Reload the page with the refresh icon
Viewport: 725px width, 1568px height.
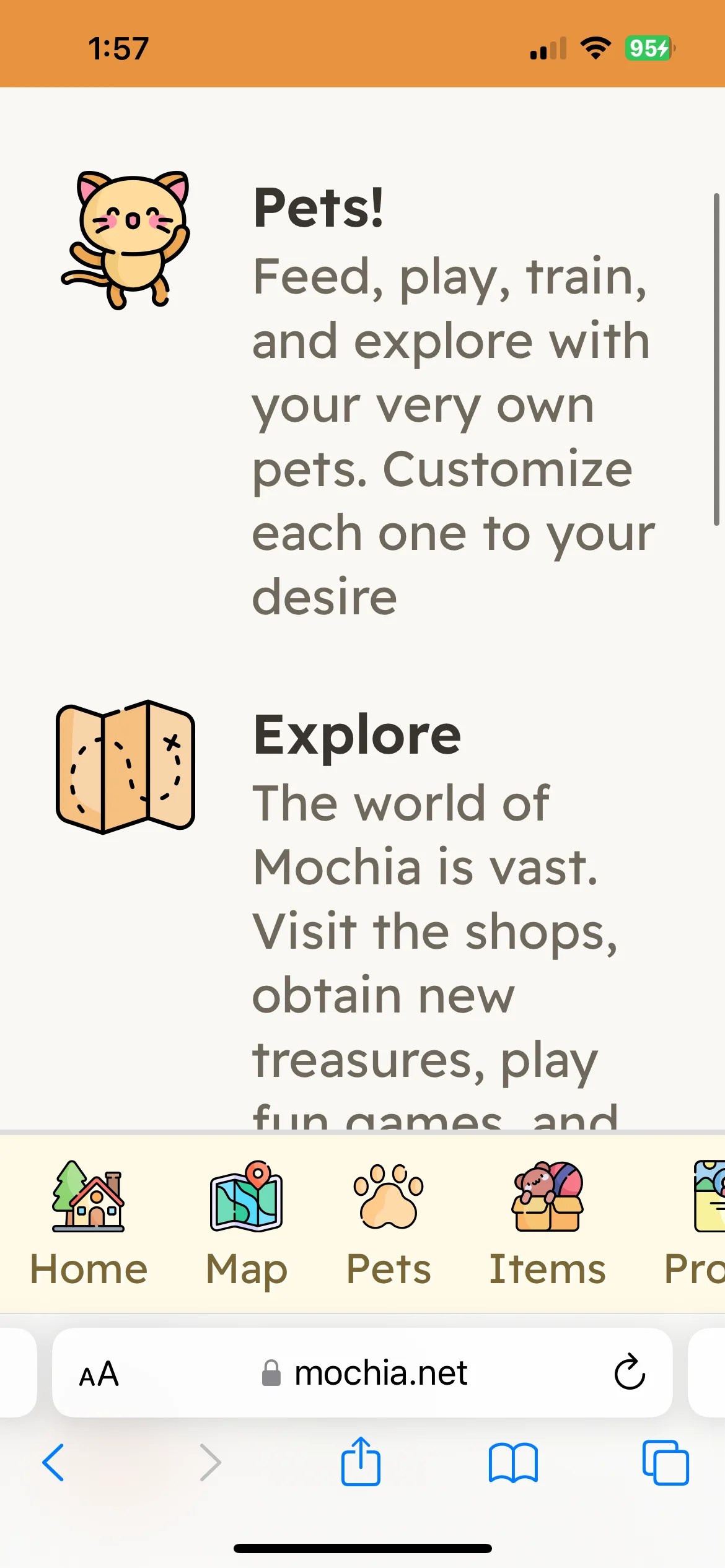(x=630, y=1375)
